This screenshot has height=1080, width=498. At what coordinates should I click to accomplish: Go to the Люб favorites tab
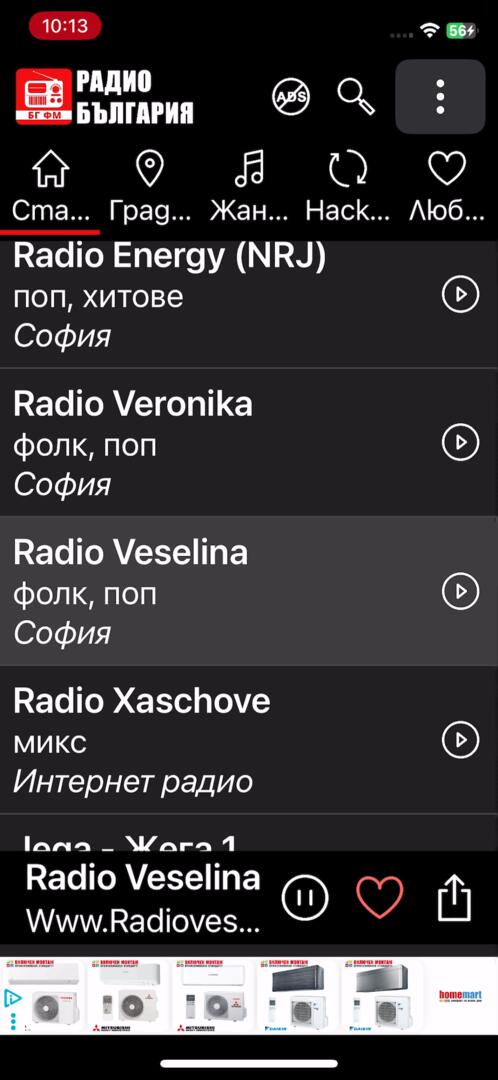[x=447, y=187]
